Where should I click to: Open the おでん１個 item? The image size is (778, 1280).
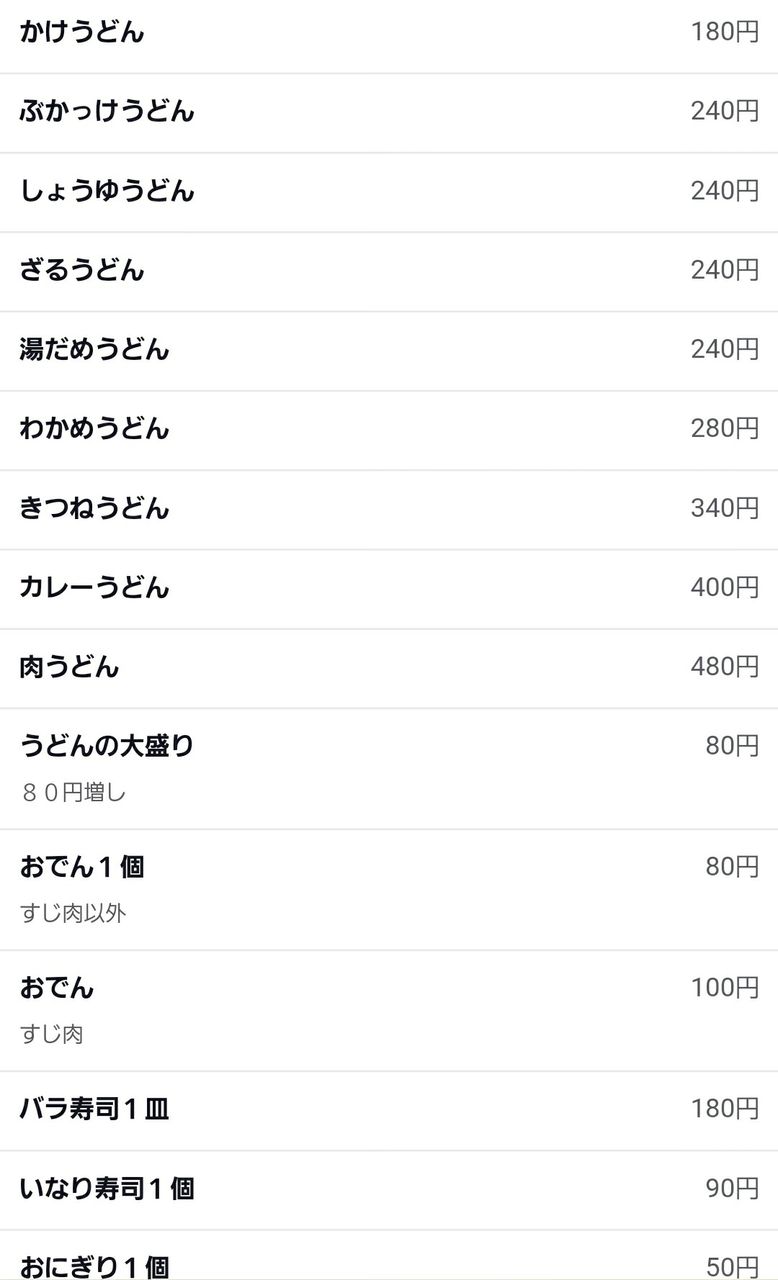[x=389, y=889]
